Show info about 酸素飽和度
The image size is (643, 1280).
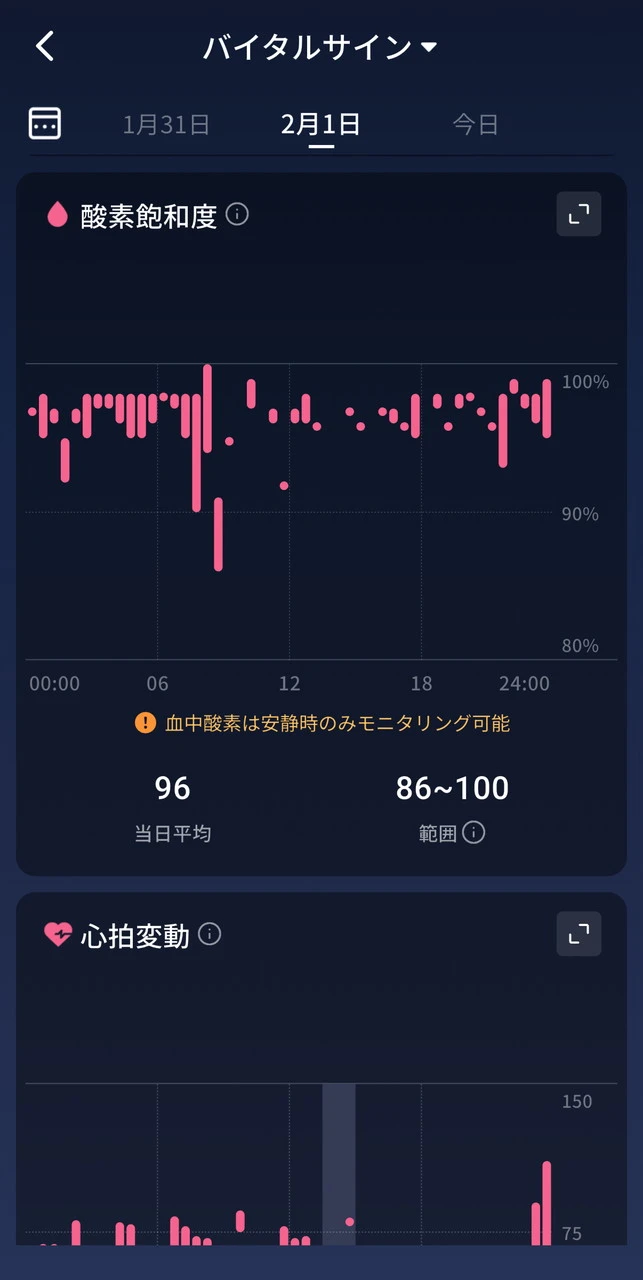237,214
